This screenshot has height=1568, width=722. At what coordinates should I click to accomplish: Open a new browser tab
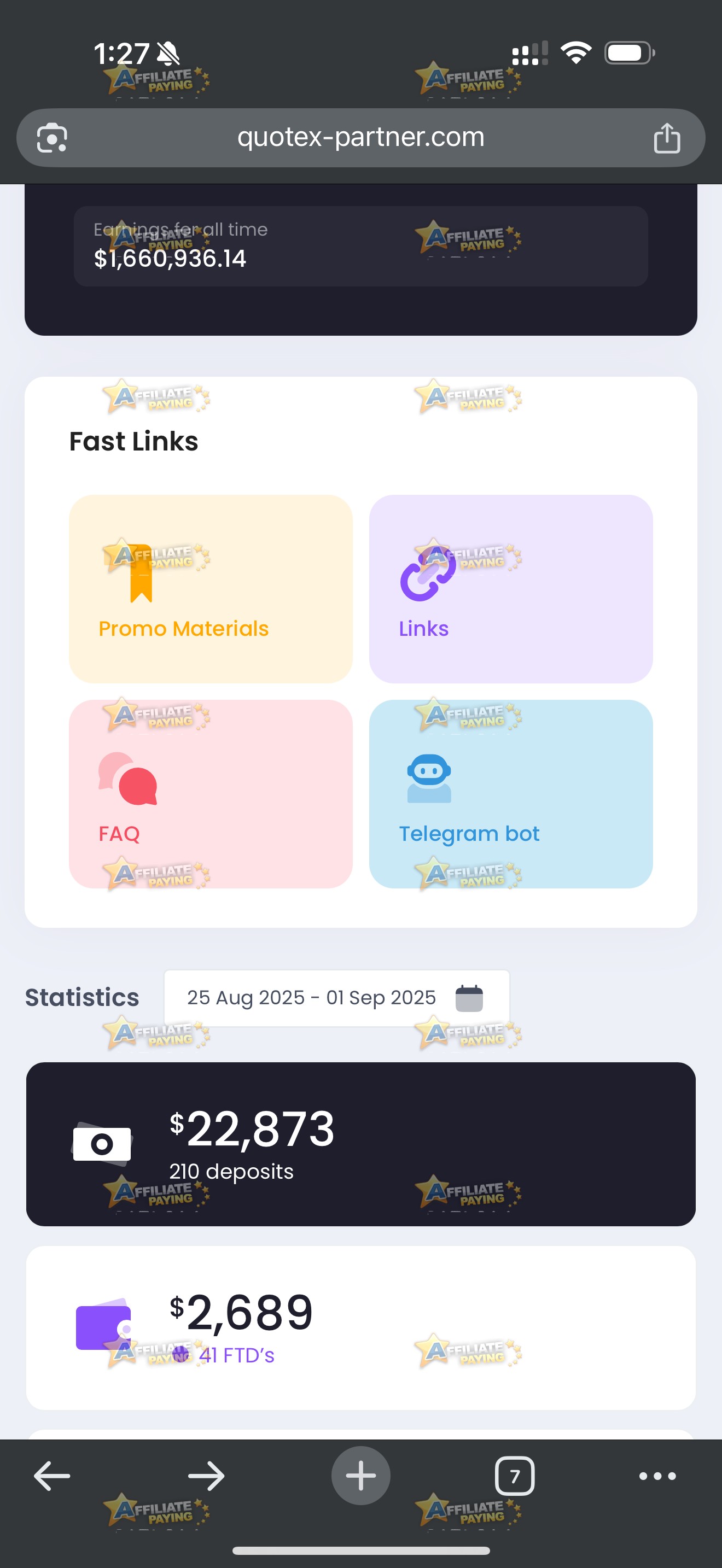(360, 1476)
